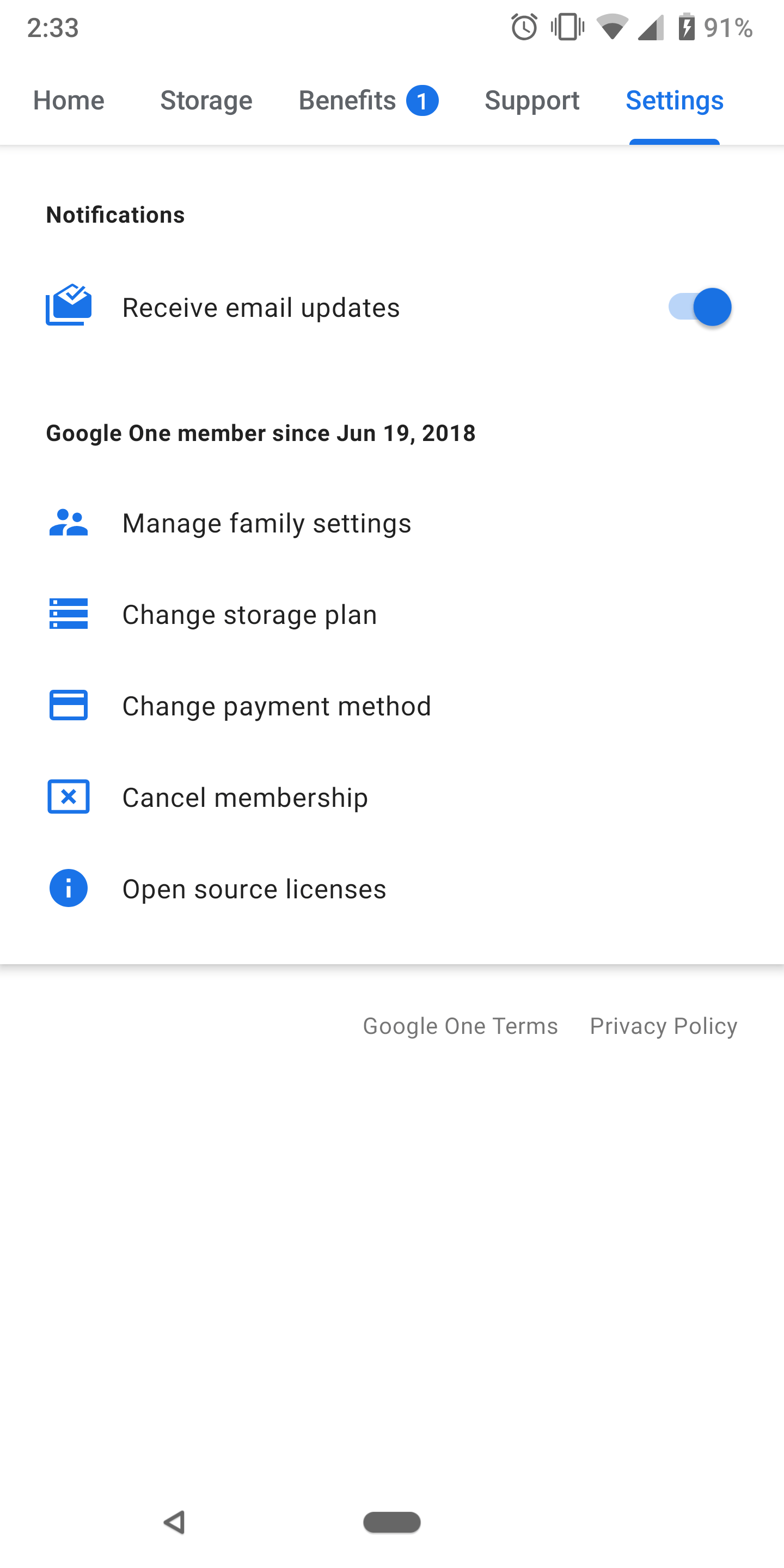
Task: Click the payment card icon
Action: click(68, 706)
